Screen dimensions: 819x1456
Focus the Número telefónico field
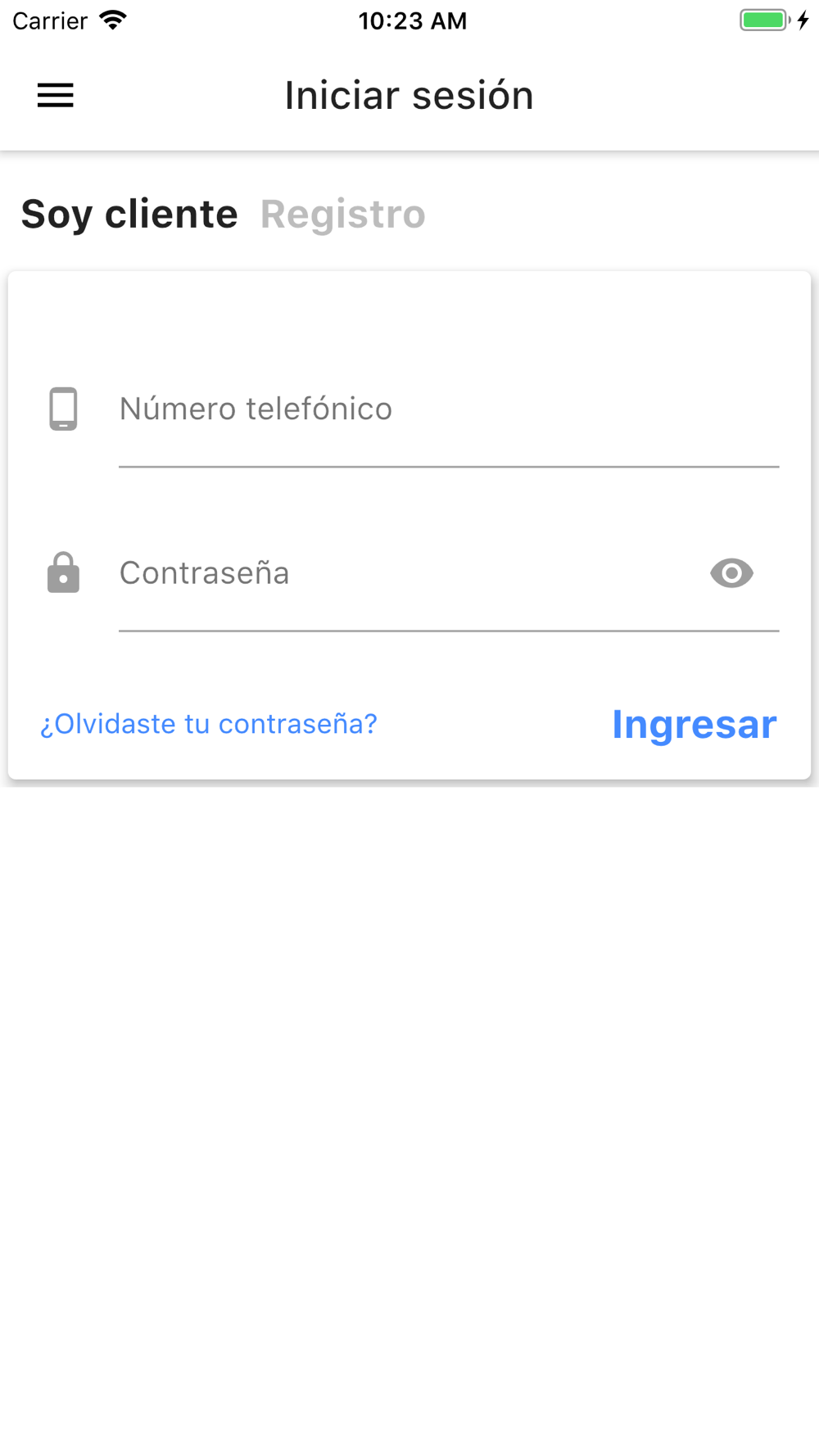tap(449, 409)
